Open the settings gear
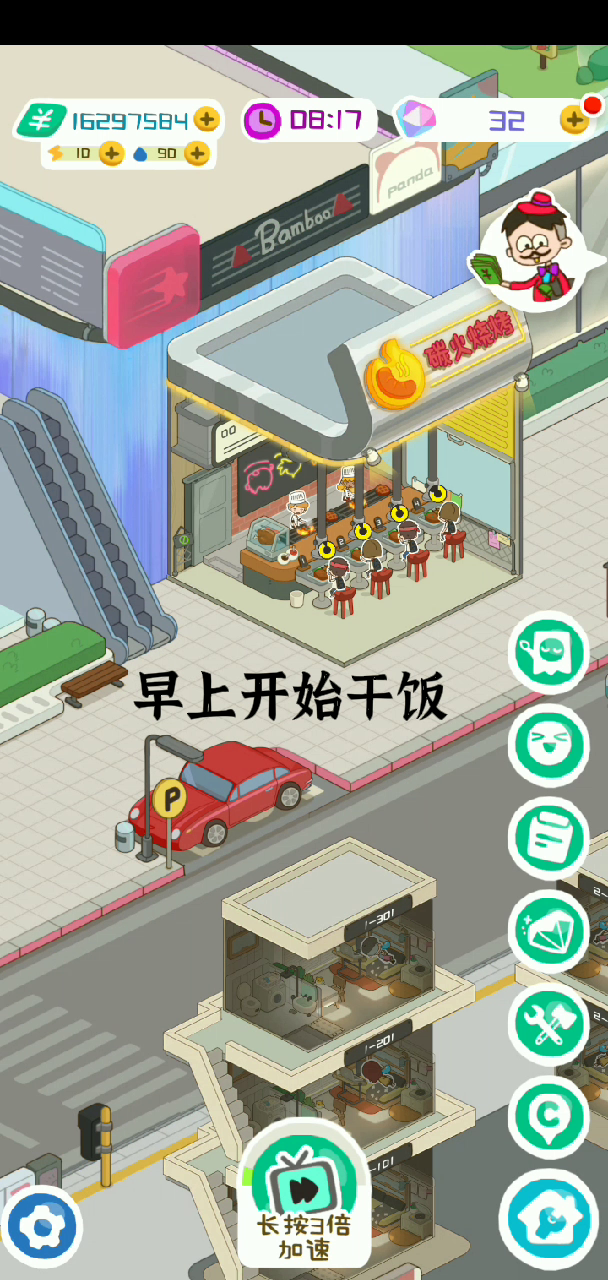The image size is (608, 1280). pyautogui.click(x=42, y=1226)
